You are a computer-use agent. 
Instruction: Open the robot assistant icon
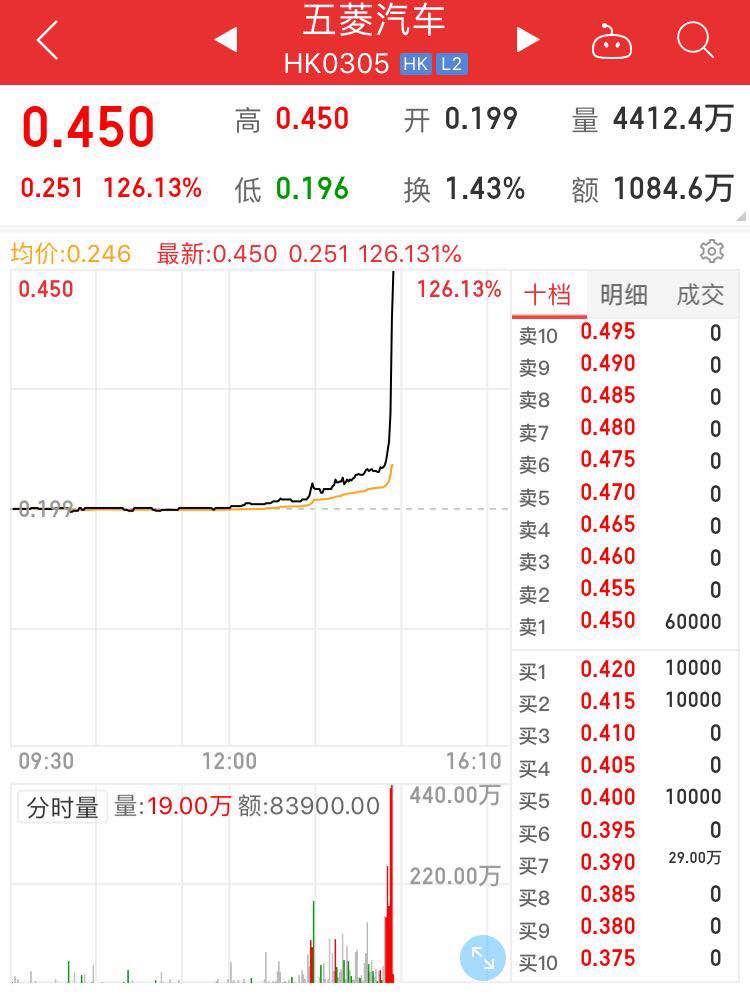click(612, 42)
